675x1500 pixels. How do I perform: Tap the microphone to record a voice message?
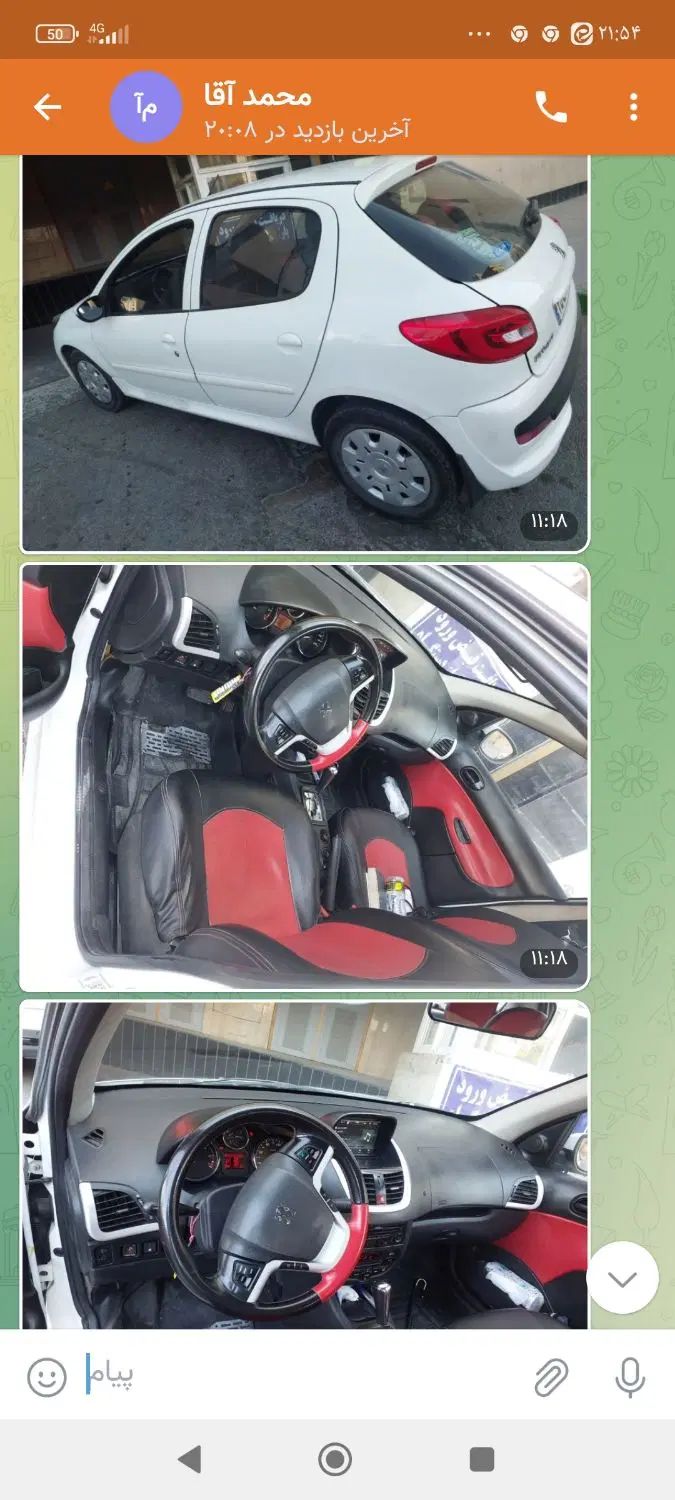pyautogui.click(x=630, y=1377)
